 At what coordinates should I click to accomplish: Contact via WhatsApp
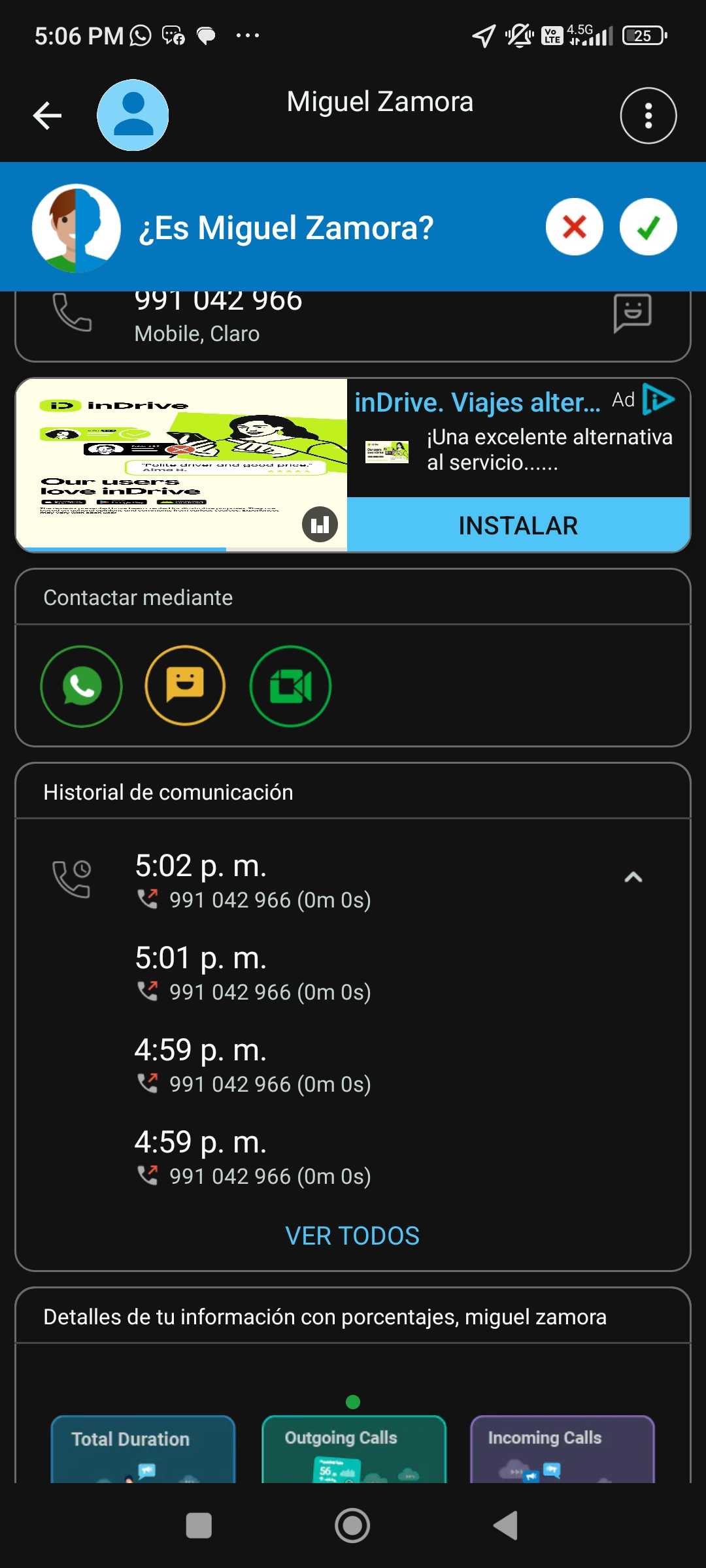[x=81, y=686]
